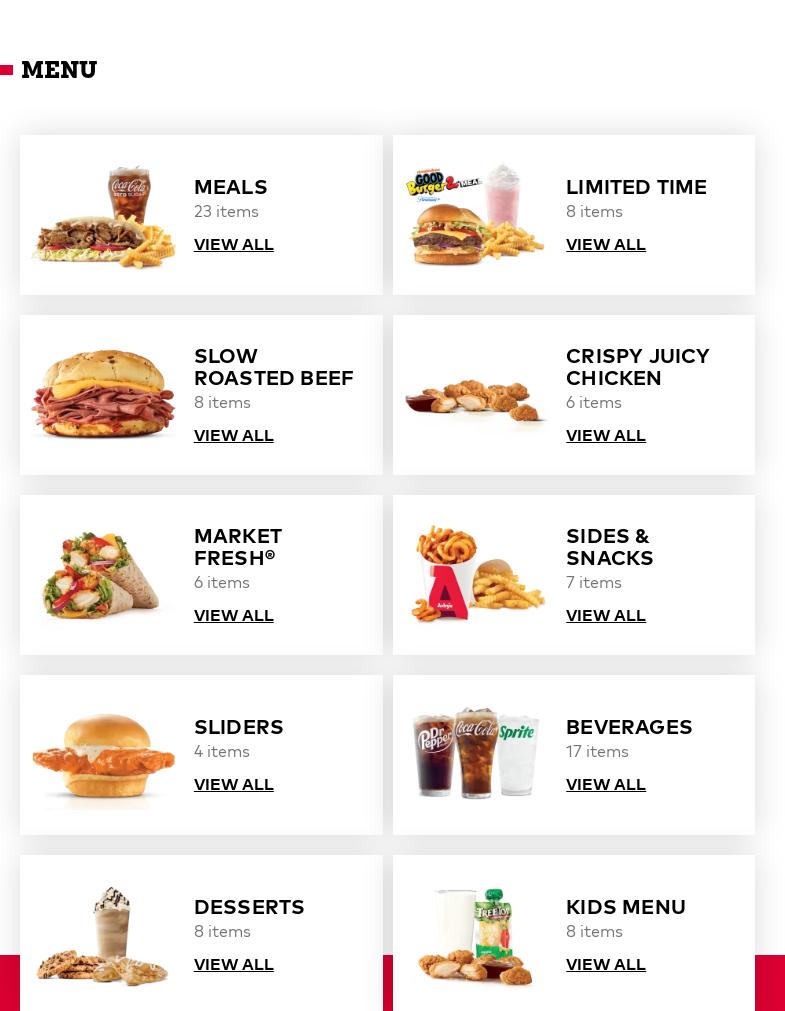Open View All under Market Fresh
The image size is (785, 1011).
(233, 615)
